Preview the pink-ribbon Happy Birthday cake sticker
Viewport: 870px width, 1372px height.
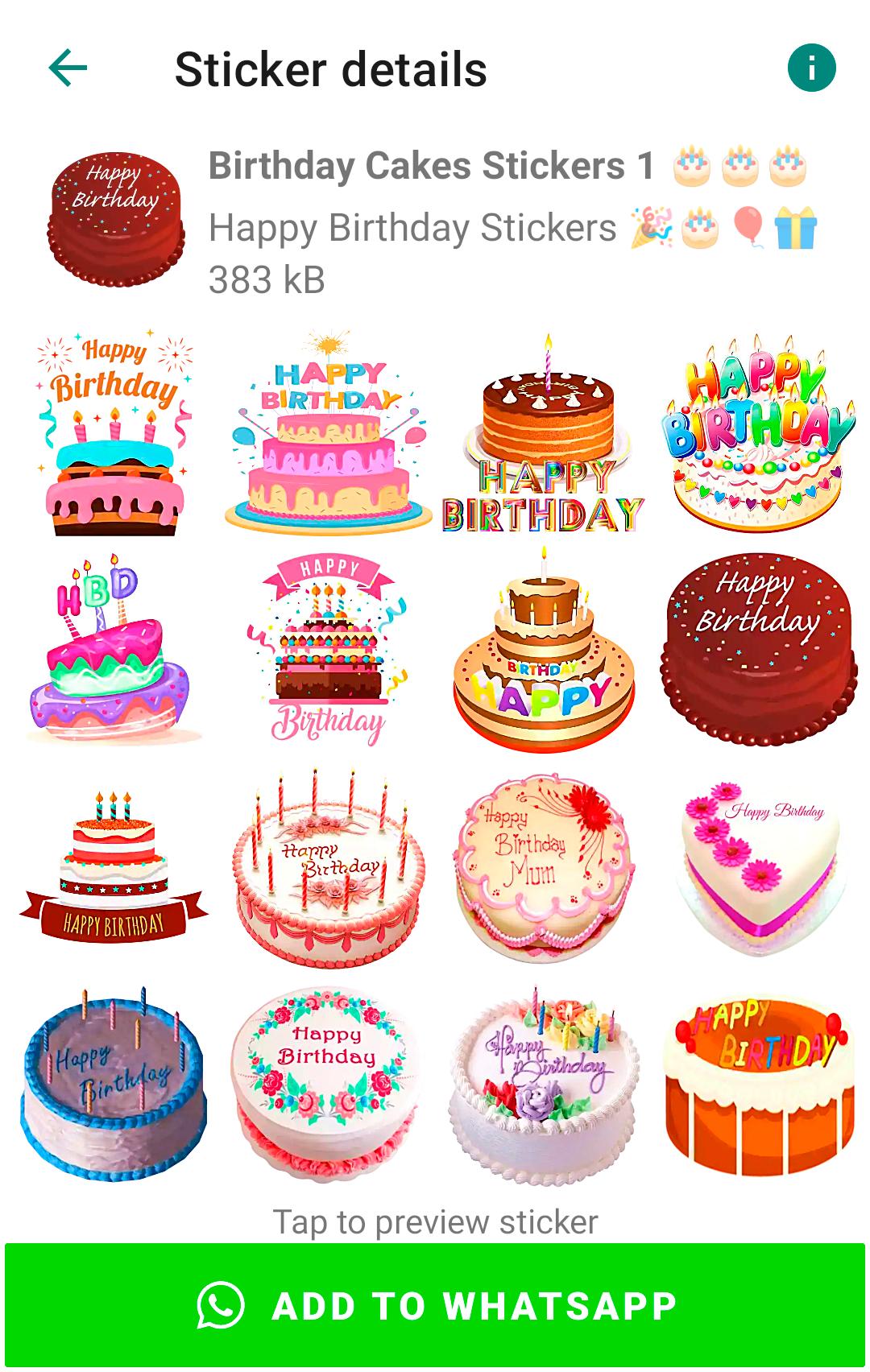pyautogui.click(x=327, y=651)
